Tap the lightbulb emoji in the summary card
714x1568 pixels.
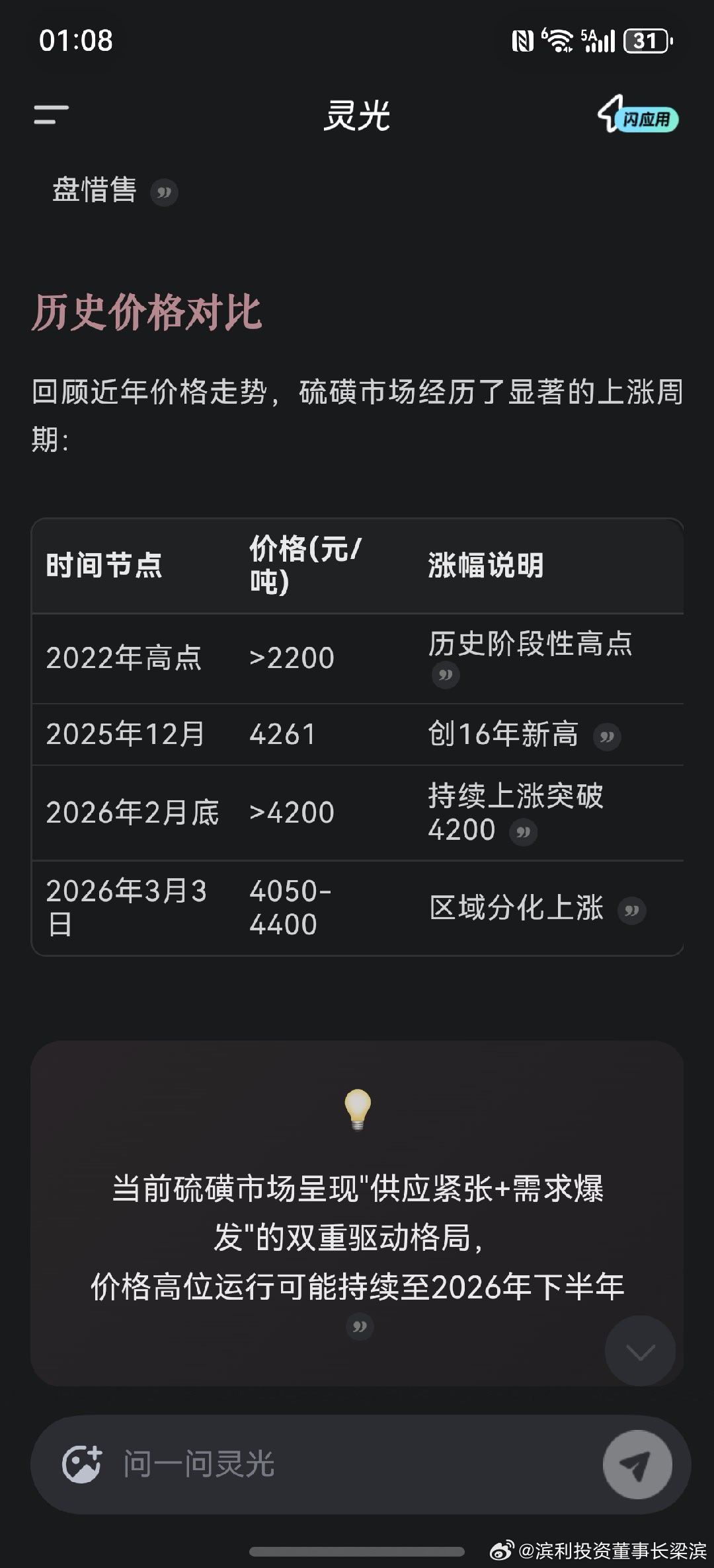coord(357,1107)
